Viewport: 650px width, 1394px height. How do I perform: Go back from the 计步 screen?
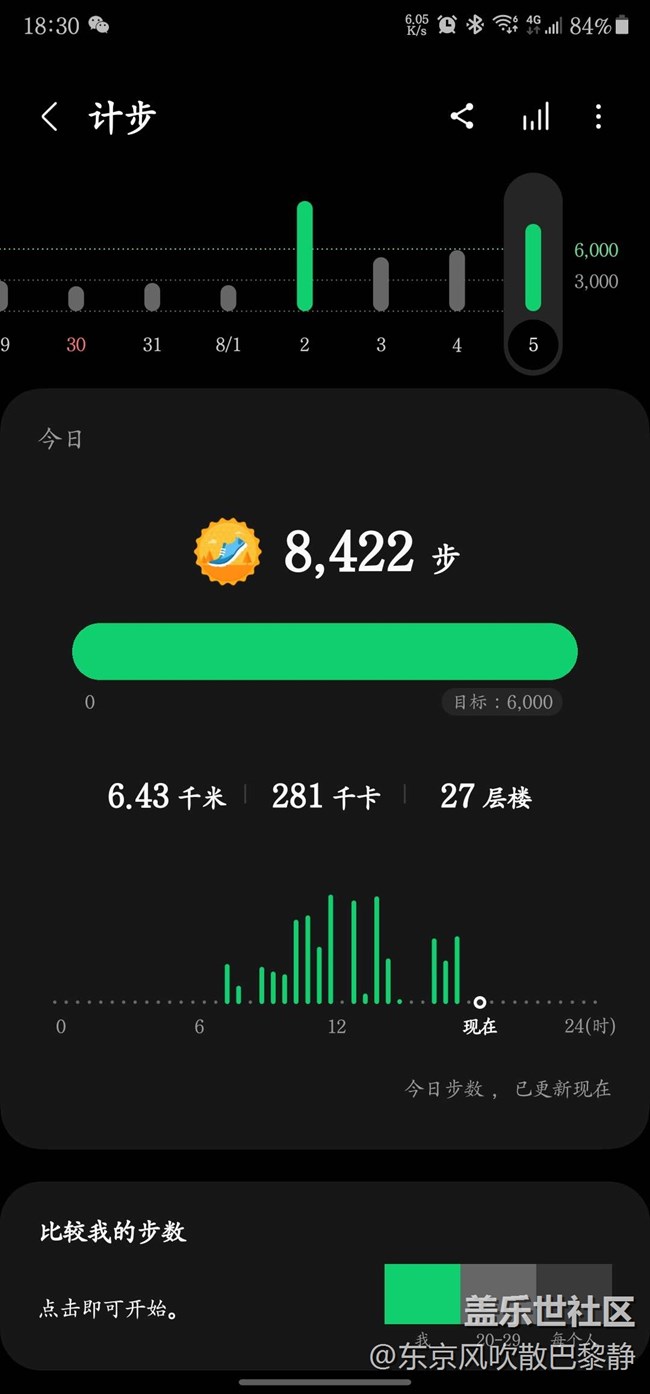coord(49,117)
